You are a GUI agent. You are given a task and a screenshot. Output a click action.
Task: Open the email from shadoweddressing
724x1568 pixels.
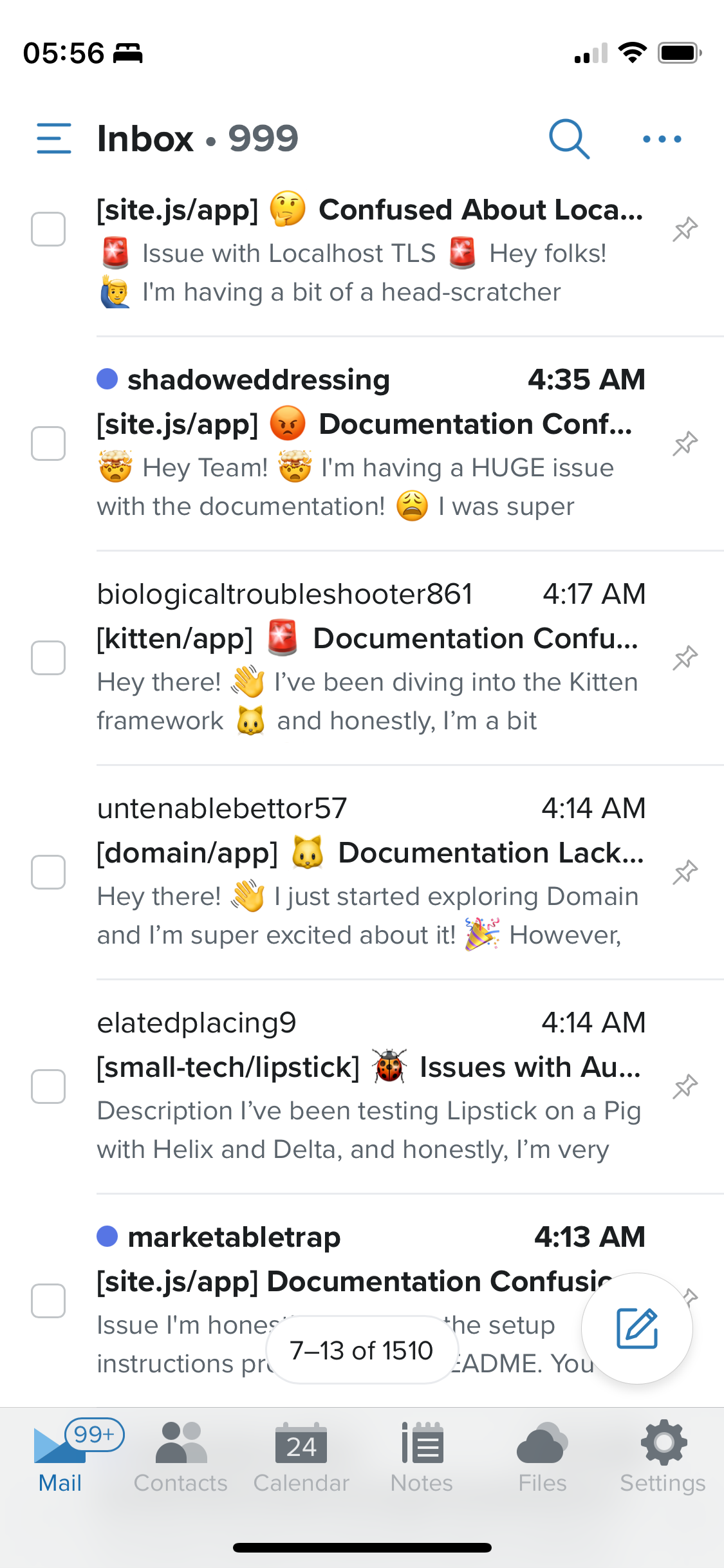coord(371,443)
